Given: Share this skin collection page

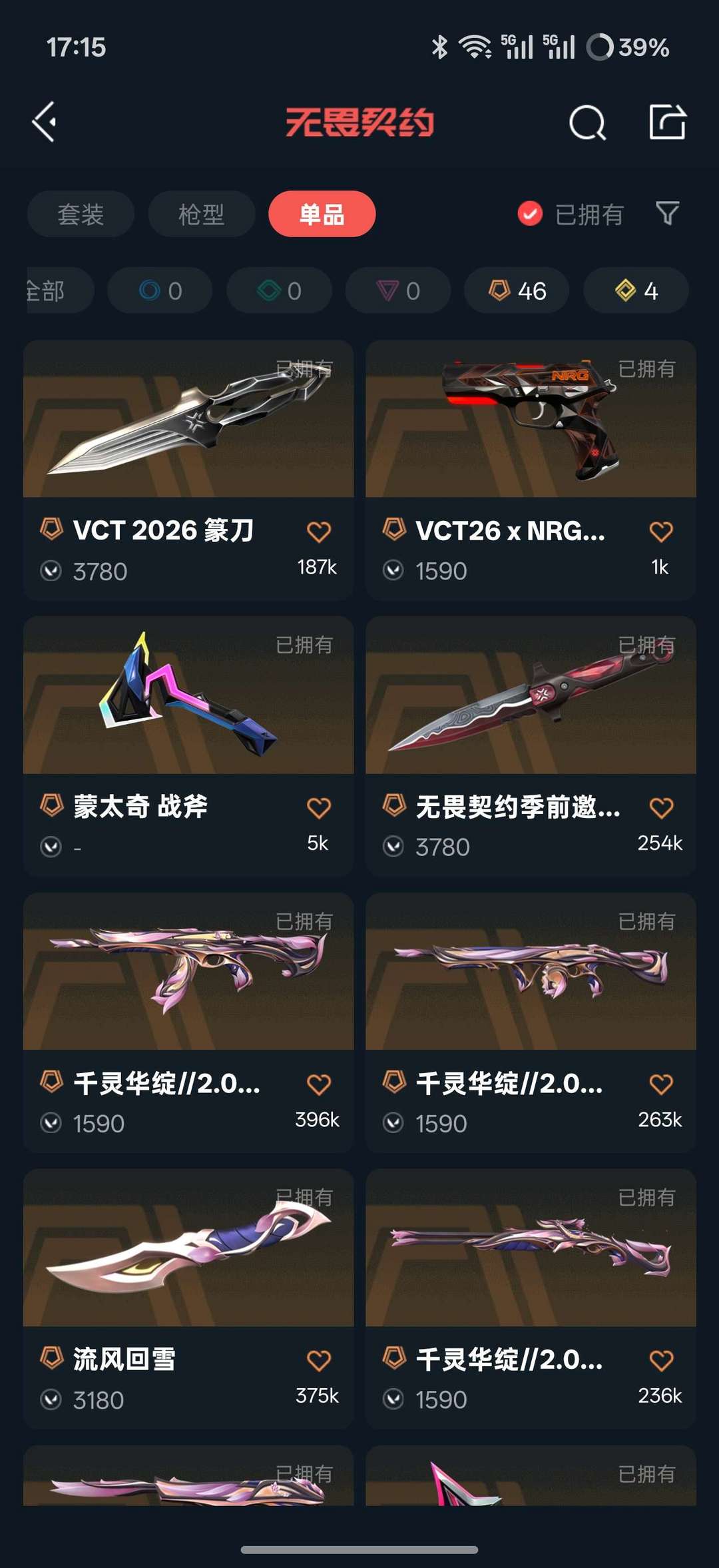Looking at the screenshot, I should point(667,122).
